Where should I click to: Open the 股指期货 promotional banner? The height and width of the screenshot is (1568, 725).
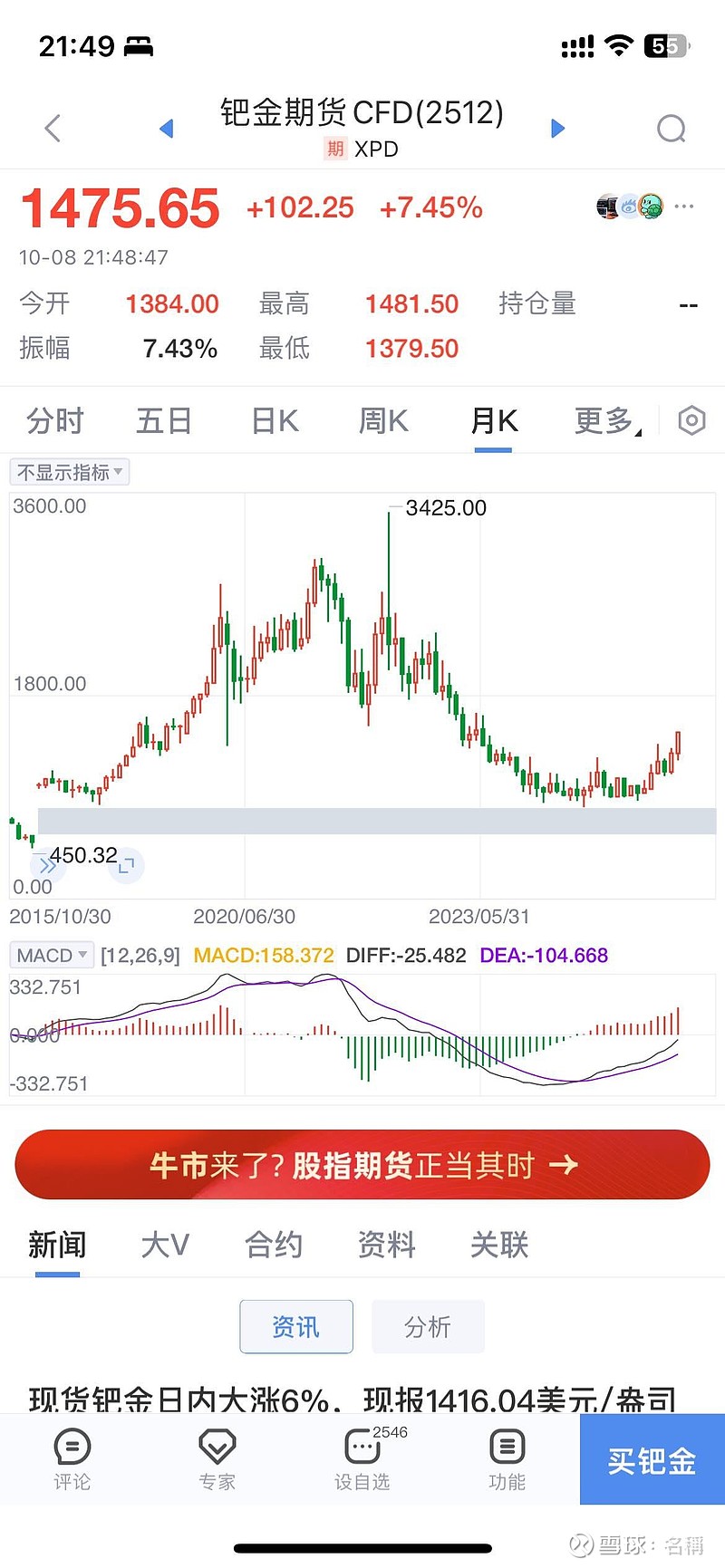(x=362, y=1165)
